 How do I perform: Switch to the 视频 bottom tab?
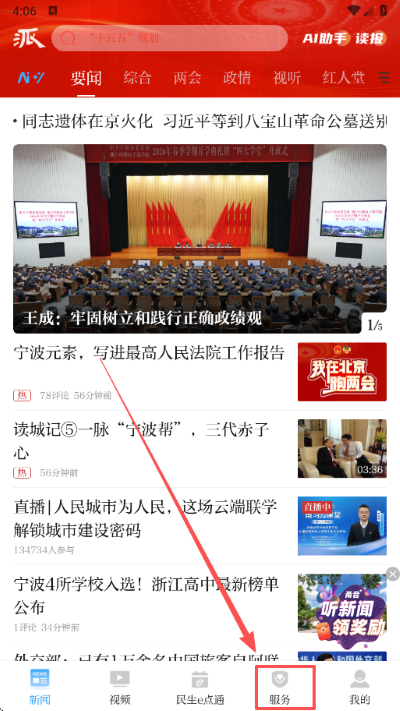tap(120, 687)
